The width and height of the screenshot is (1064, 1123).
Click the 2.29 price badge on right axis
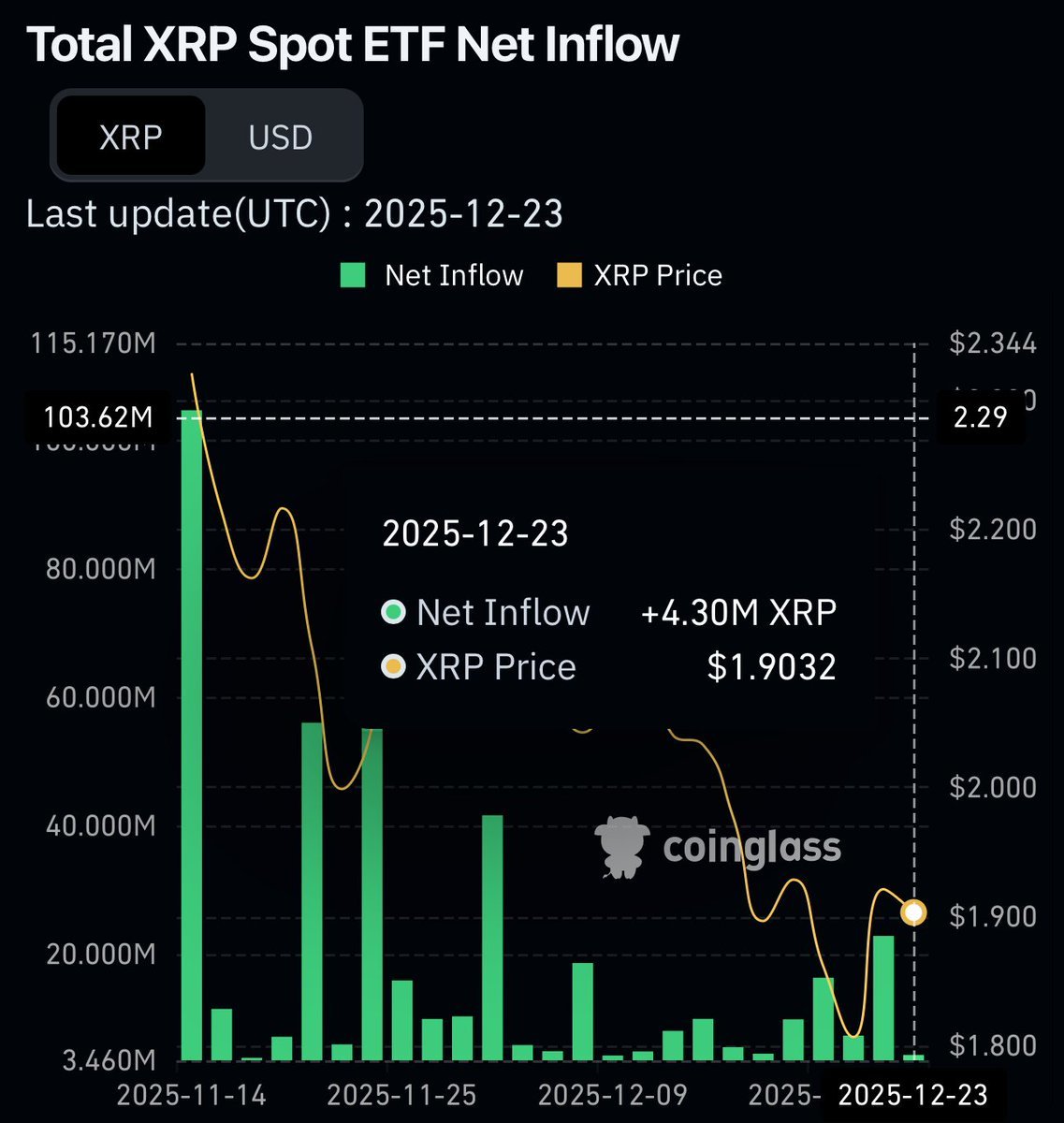(979, 416)
